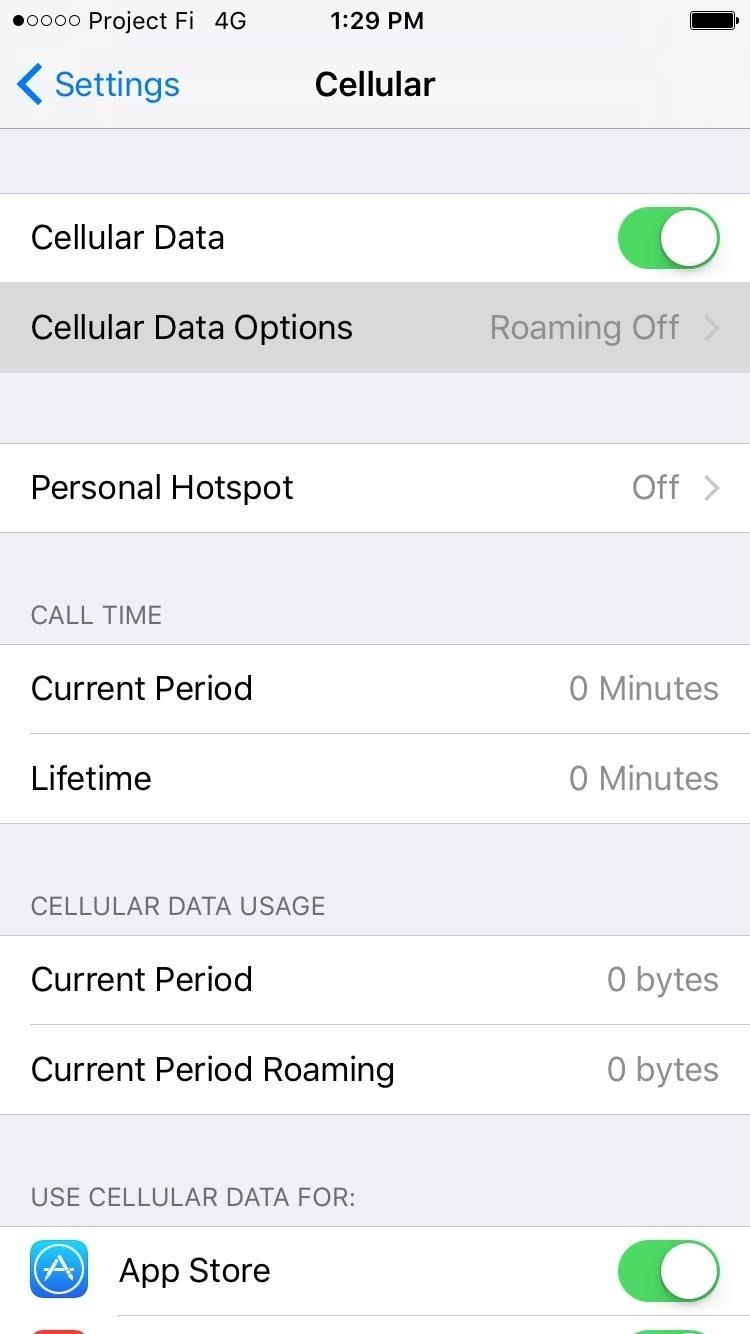Tap the CALL TIME section header
This screenshot has height=1334, width=750.
tap(96, 615)
